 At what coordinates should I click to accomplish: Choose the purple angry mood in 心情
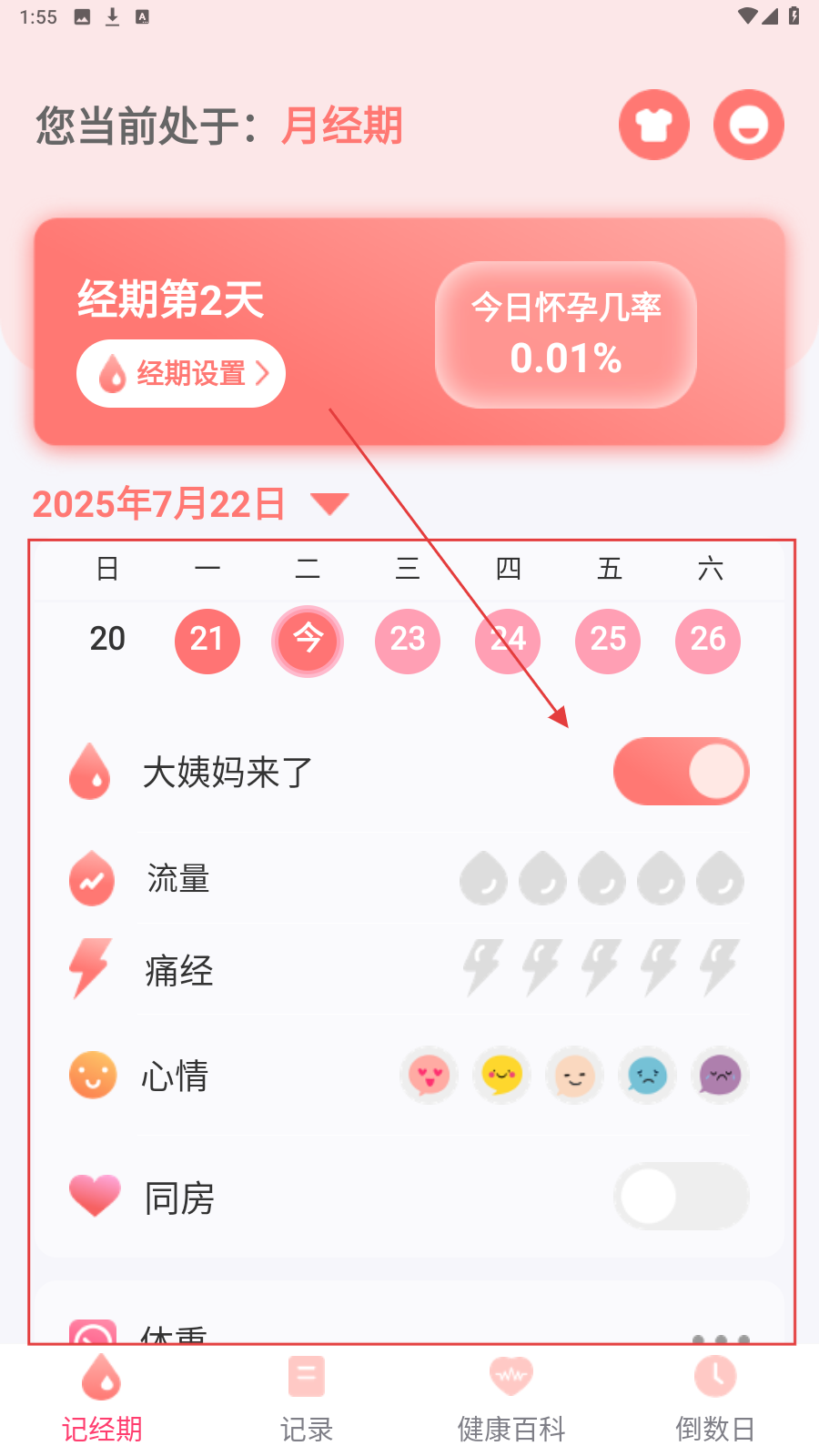pyautogui.click(x=720, y=1076)
